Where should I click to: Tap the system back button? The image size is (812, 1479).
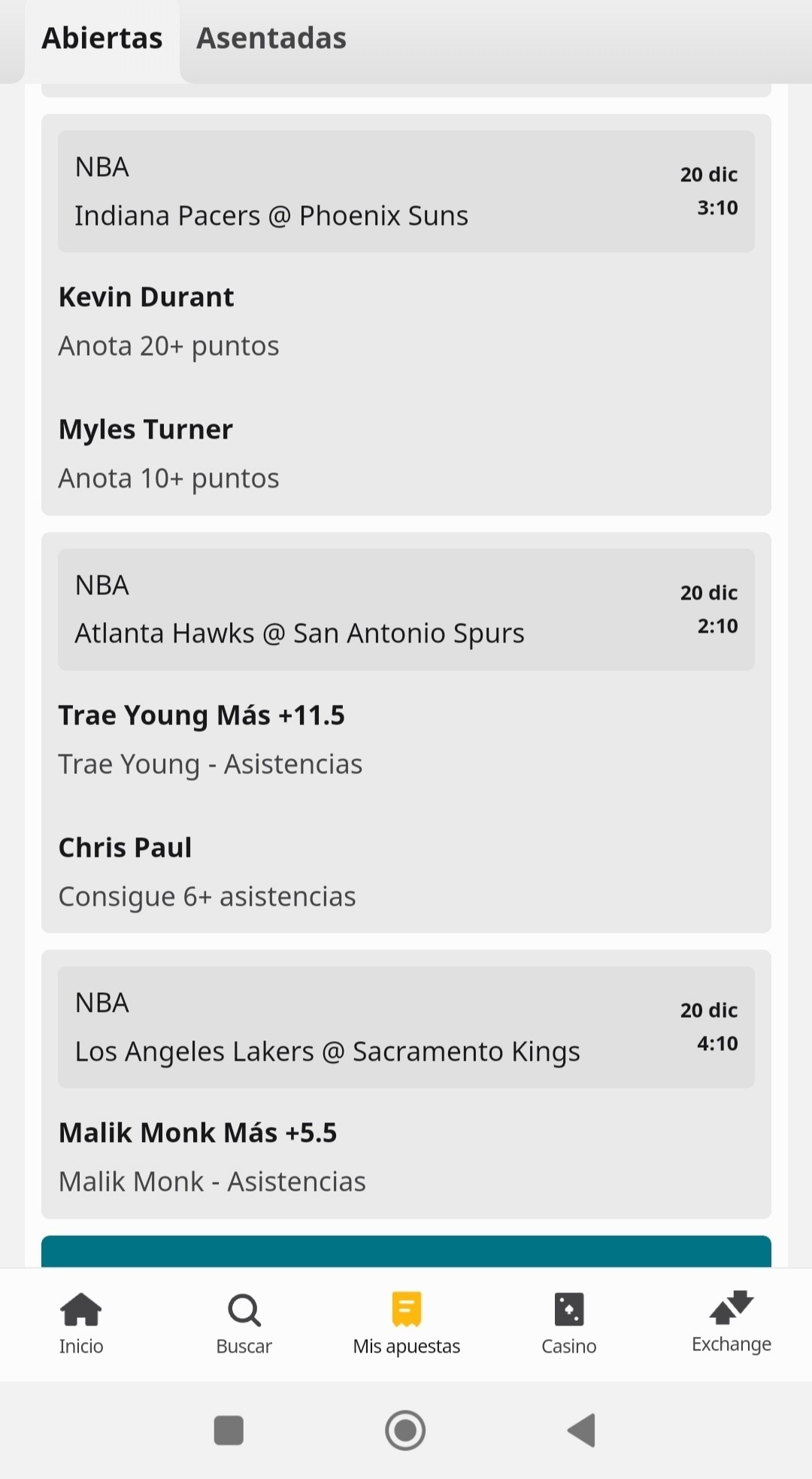(x=582, y=1430)
